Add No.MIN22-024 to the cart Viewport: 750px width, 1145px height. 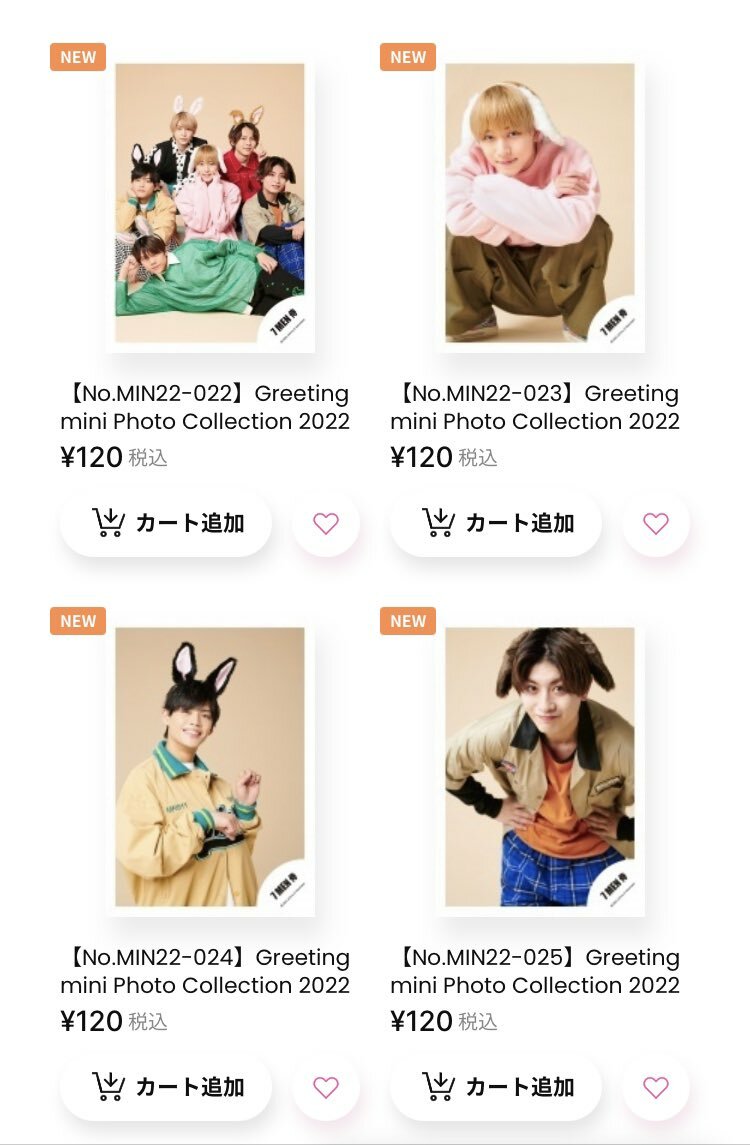pyautogui.click(x=166, y=1087)
